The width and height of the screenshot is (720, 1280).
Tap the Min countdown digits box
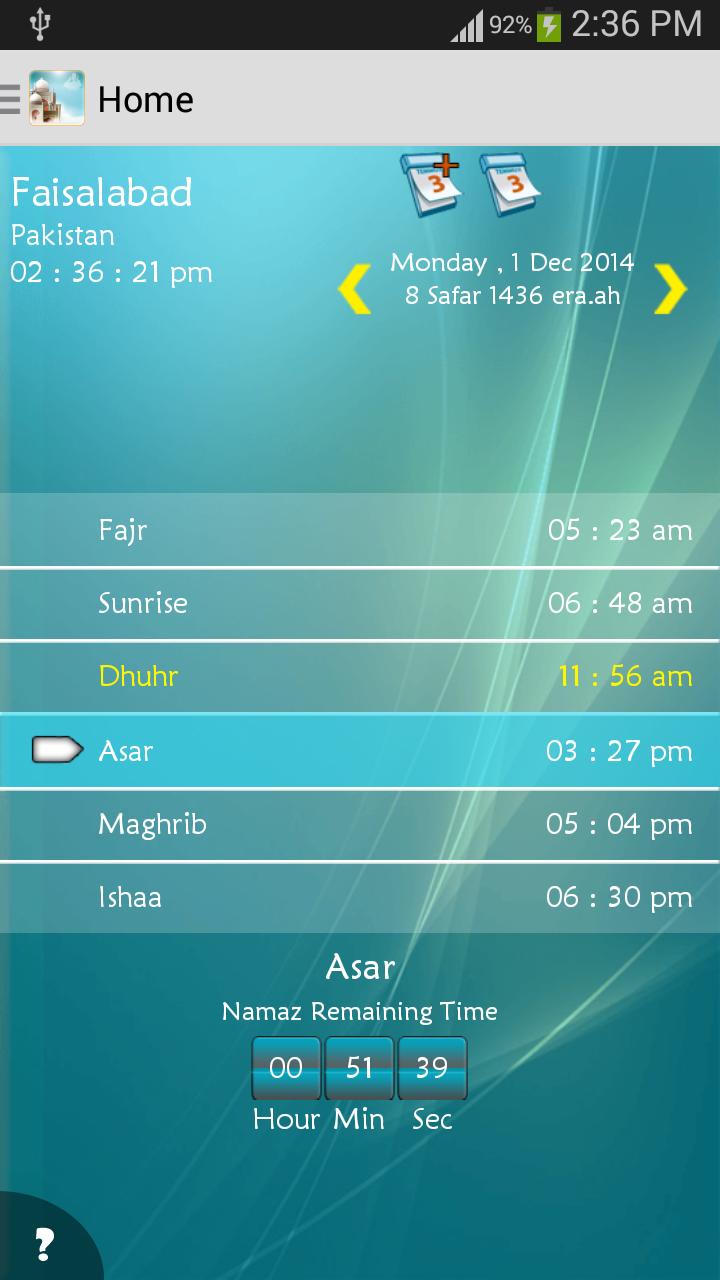point(359,1068)
